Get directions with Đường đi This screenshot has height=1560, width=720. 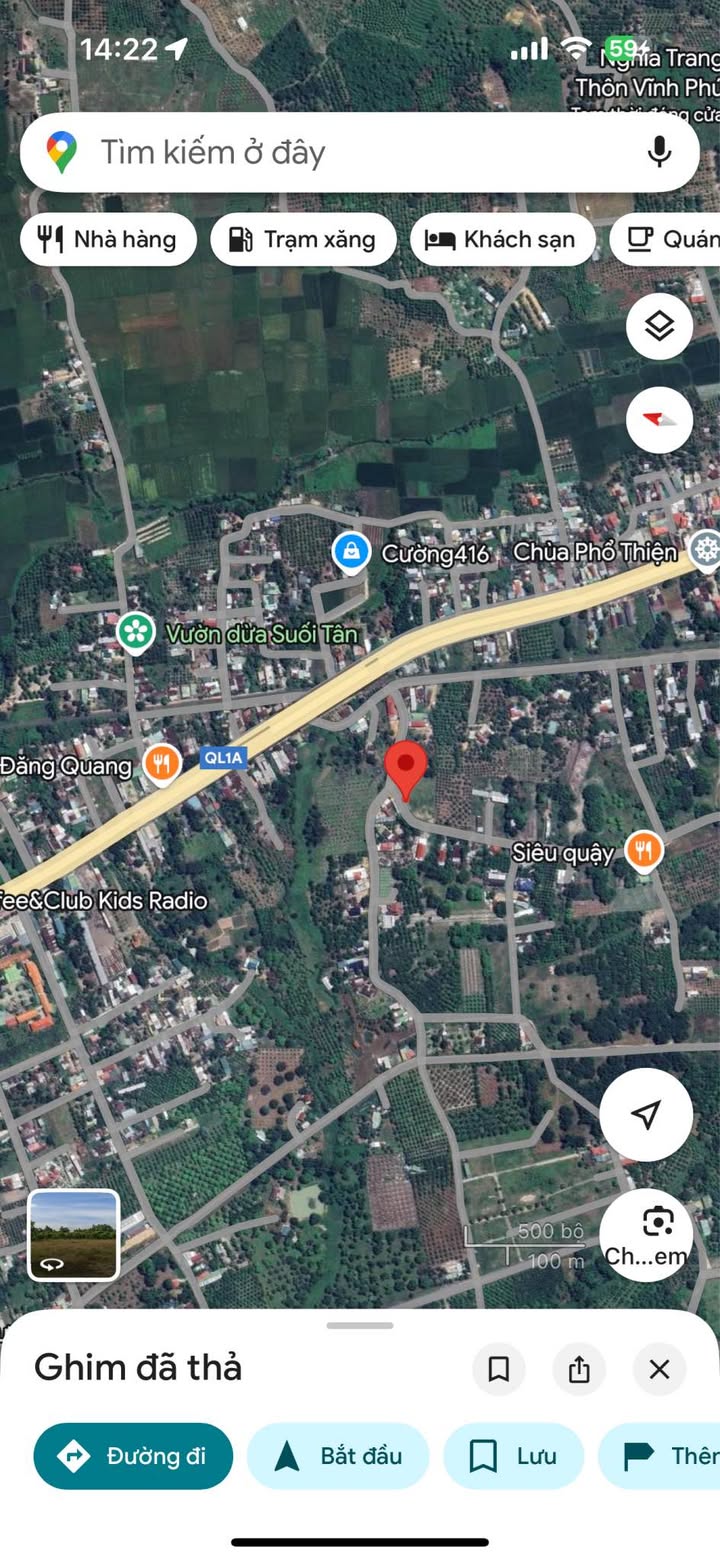pyautogui.click(x=133, y=1456)
